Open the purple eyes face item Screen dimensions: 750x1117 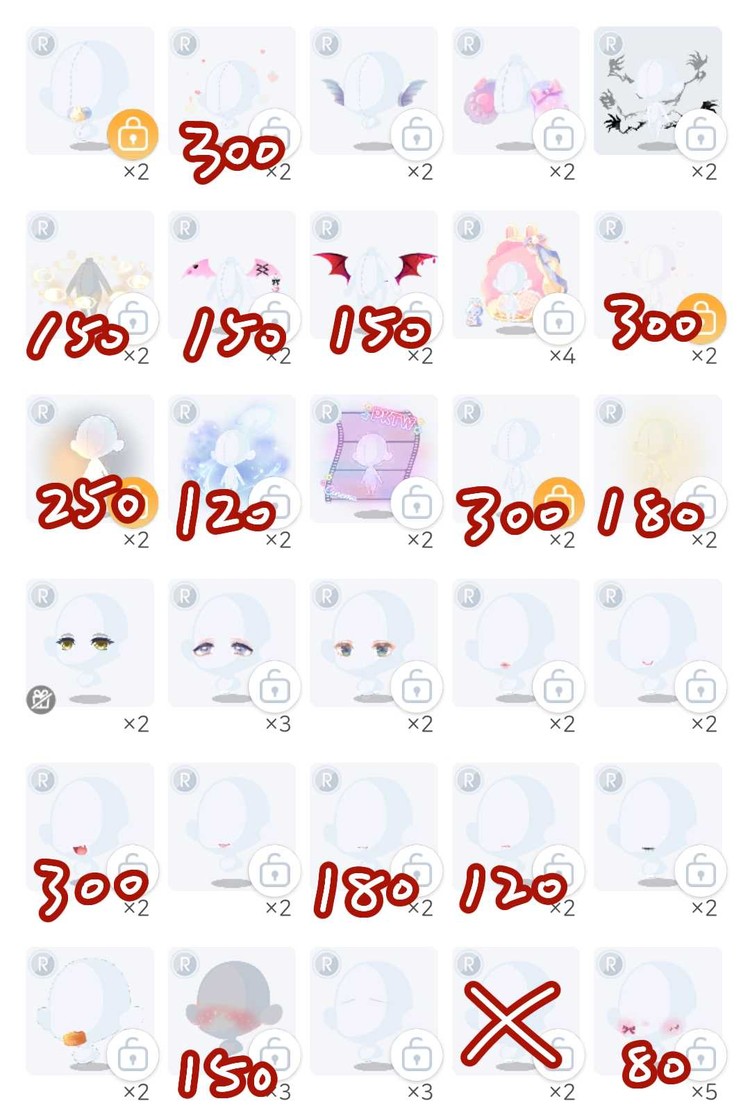231,642
